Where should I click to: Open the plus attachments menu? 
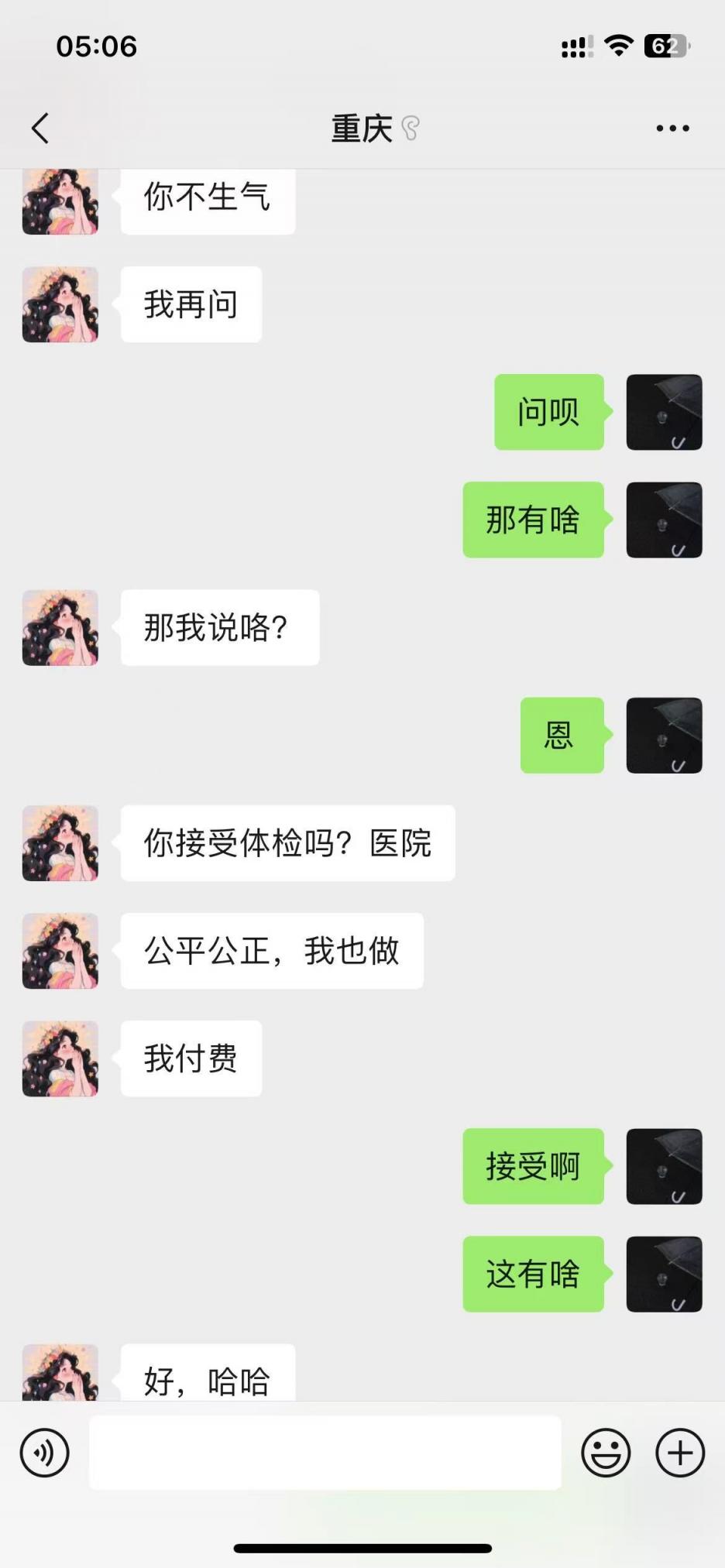[679, 1453]
